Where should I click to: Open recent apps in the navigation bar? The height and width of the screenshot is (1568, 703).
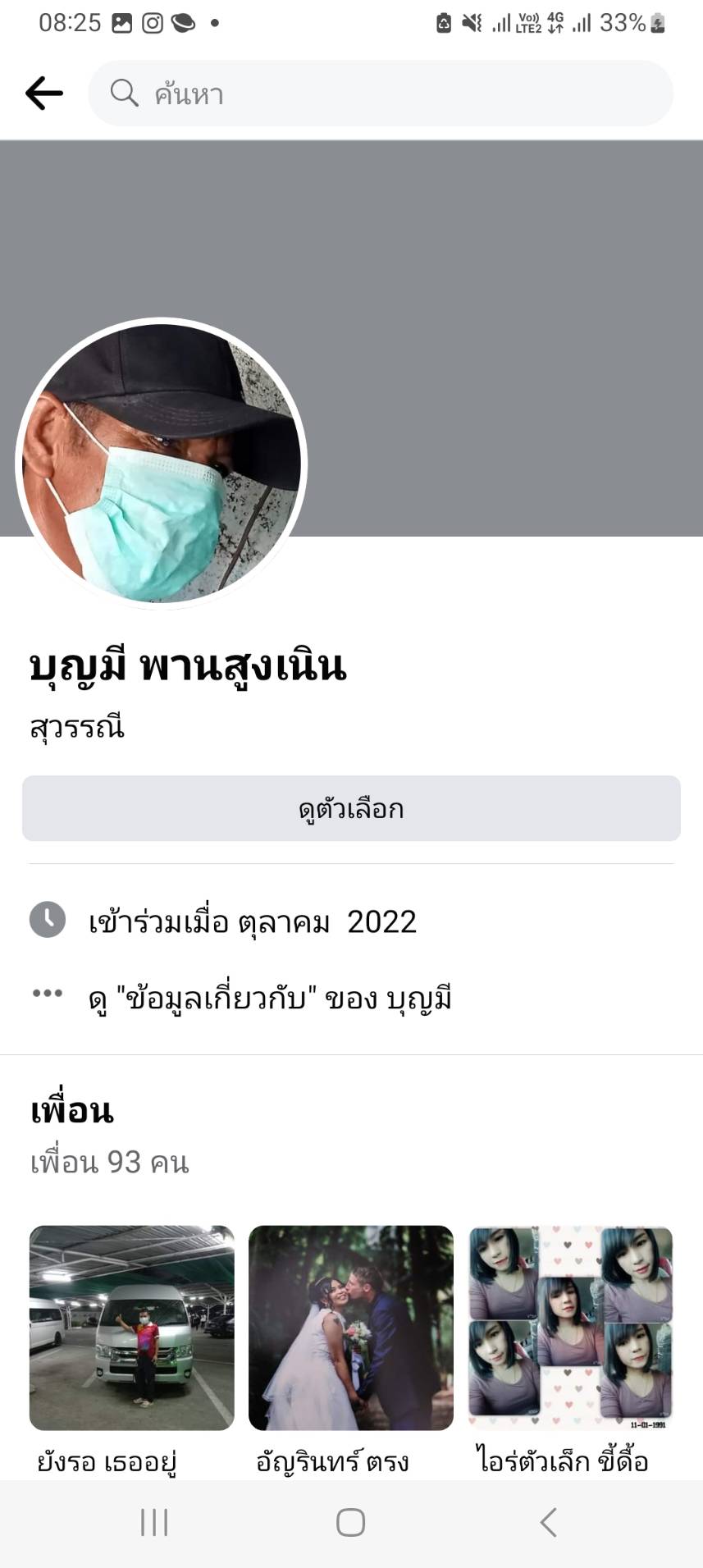click(154, 1523)
